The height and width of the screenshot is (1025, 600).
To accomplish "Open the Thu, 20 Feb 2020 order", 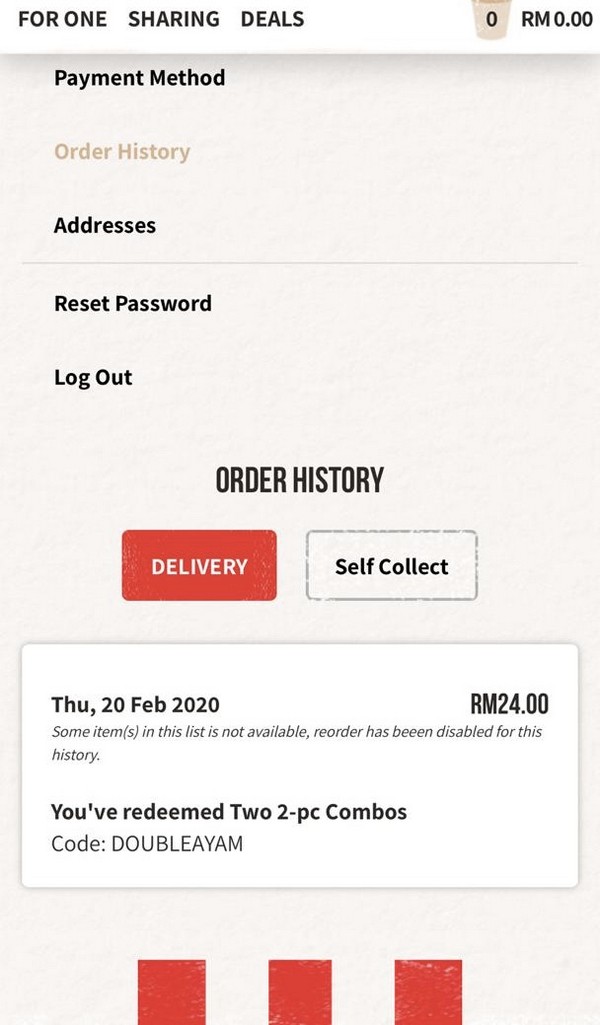I will tap(299, 765).
